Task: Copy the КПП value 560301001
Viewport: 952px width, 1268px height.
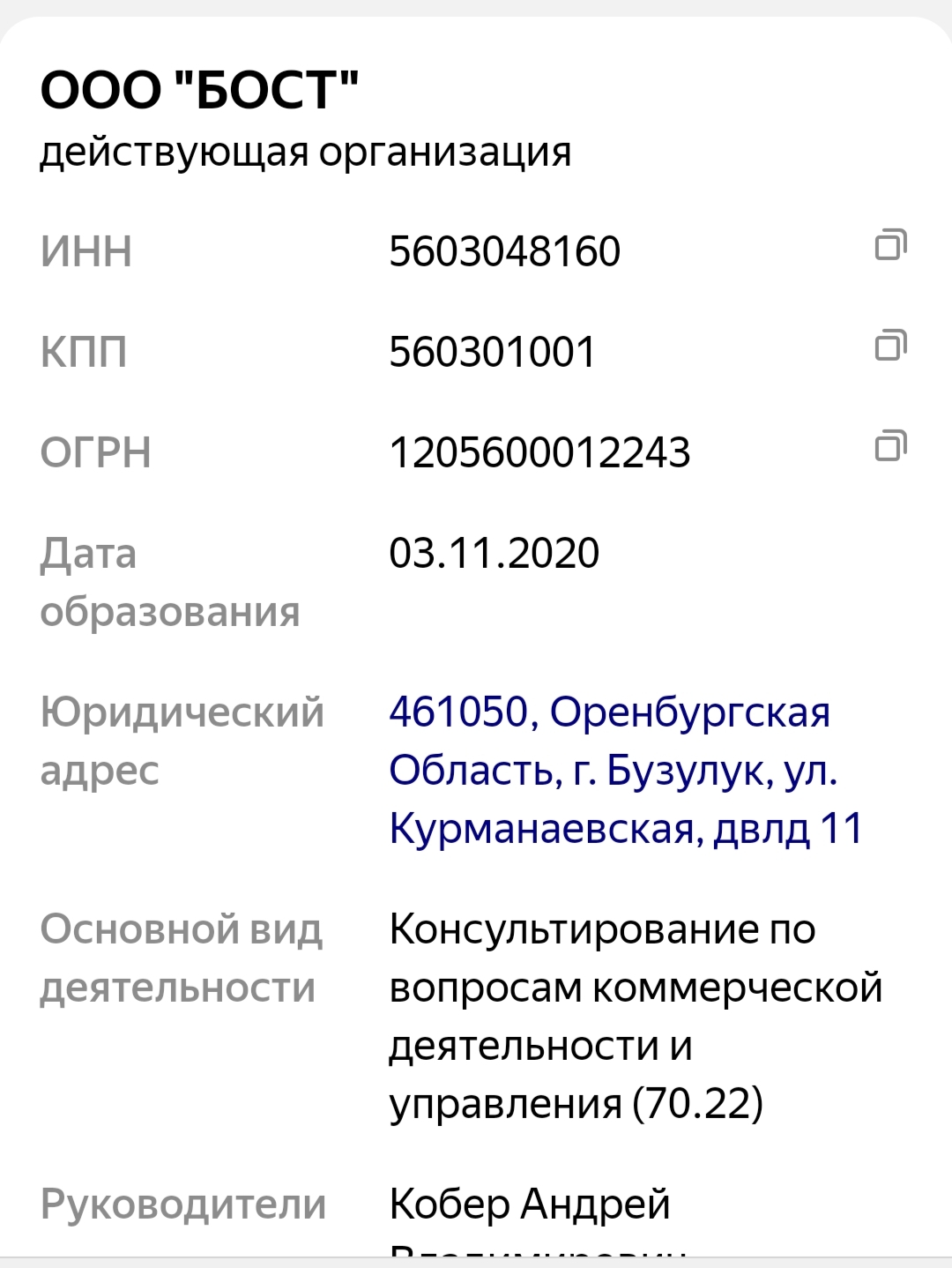Action: click(x=491, y=352)
